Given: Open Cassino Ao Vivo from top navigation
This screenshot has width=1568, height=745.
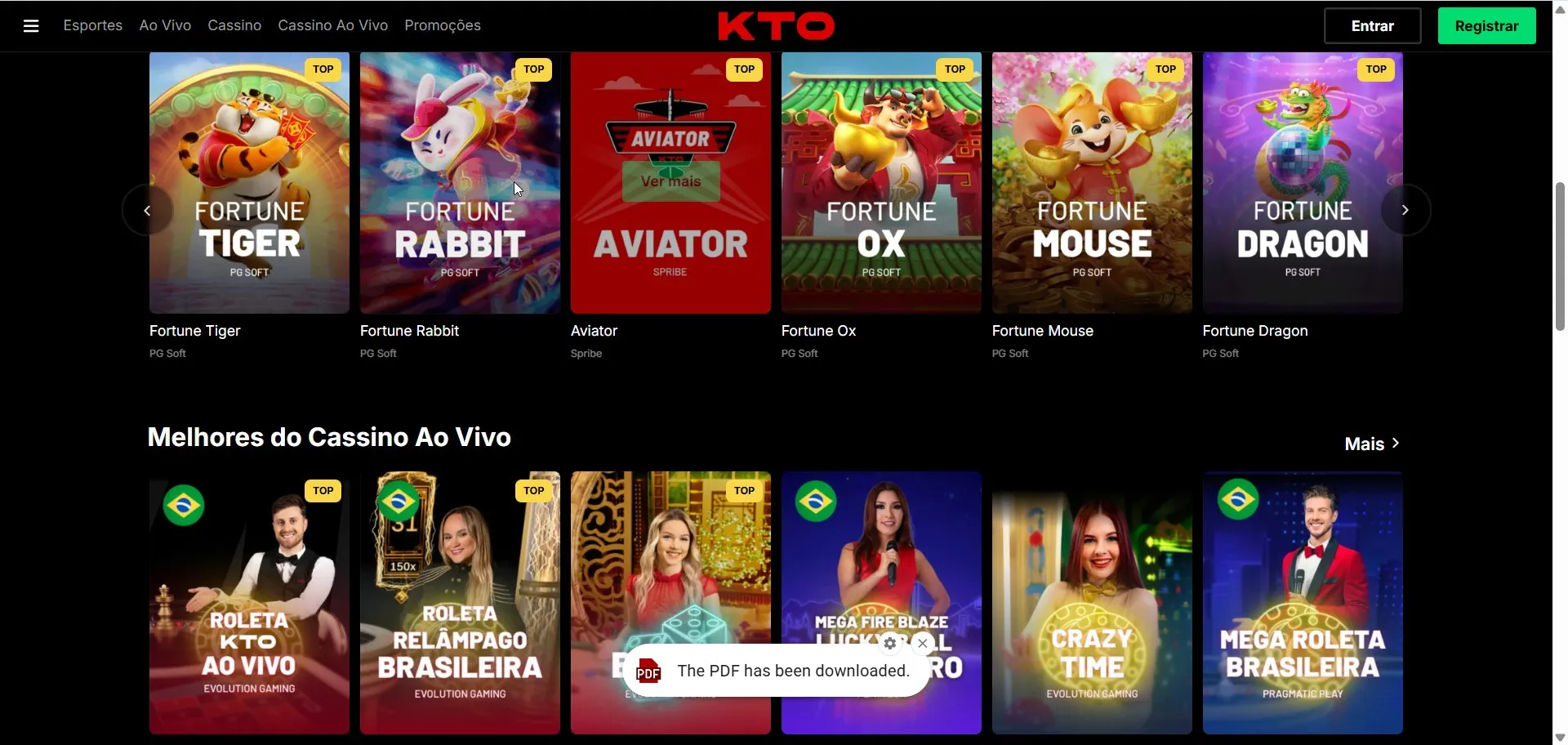Looking at the screenshot, I should coord(332,25).
